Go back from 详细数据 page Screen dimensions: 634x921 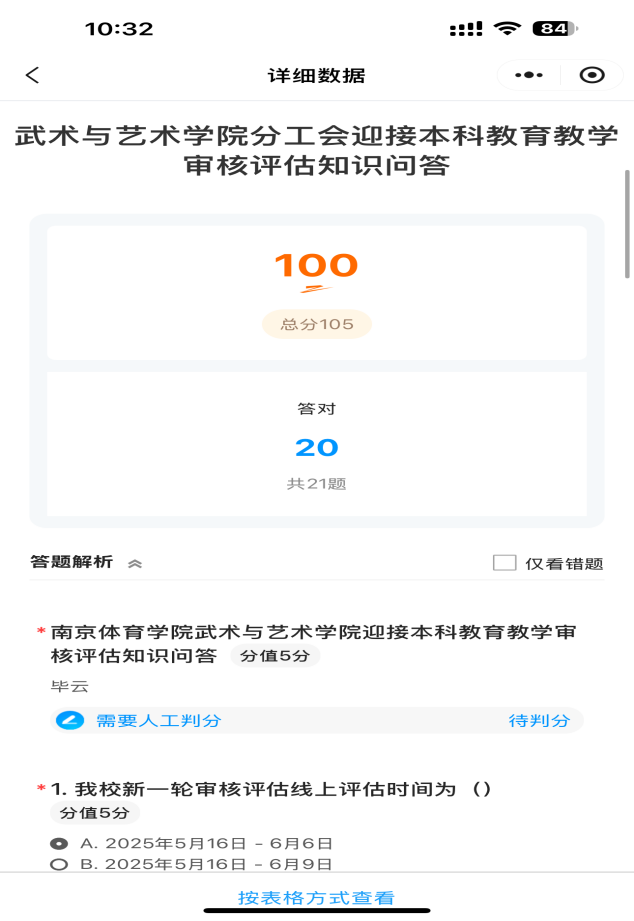pos(33,75)
